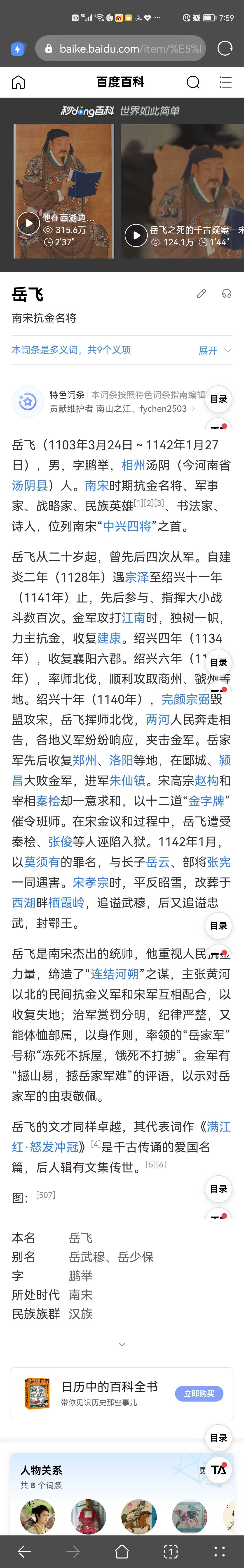The image size is (244, 1568).
Task: Open the 相州 link
Action: click(x=133, y=465)
